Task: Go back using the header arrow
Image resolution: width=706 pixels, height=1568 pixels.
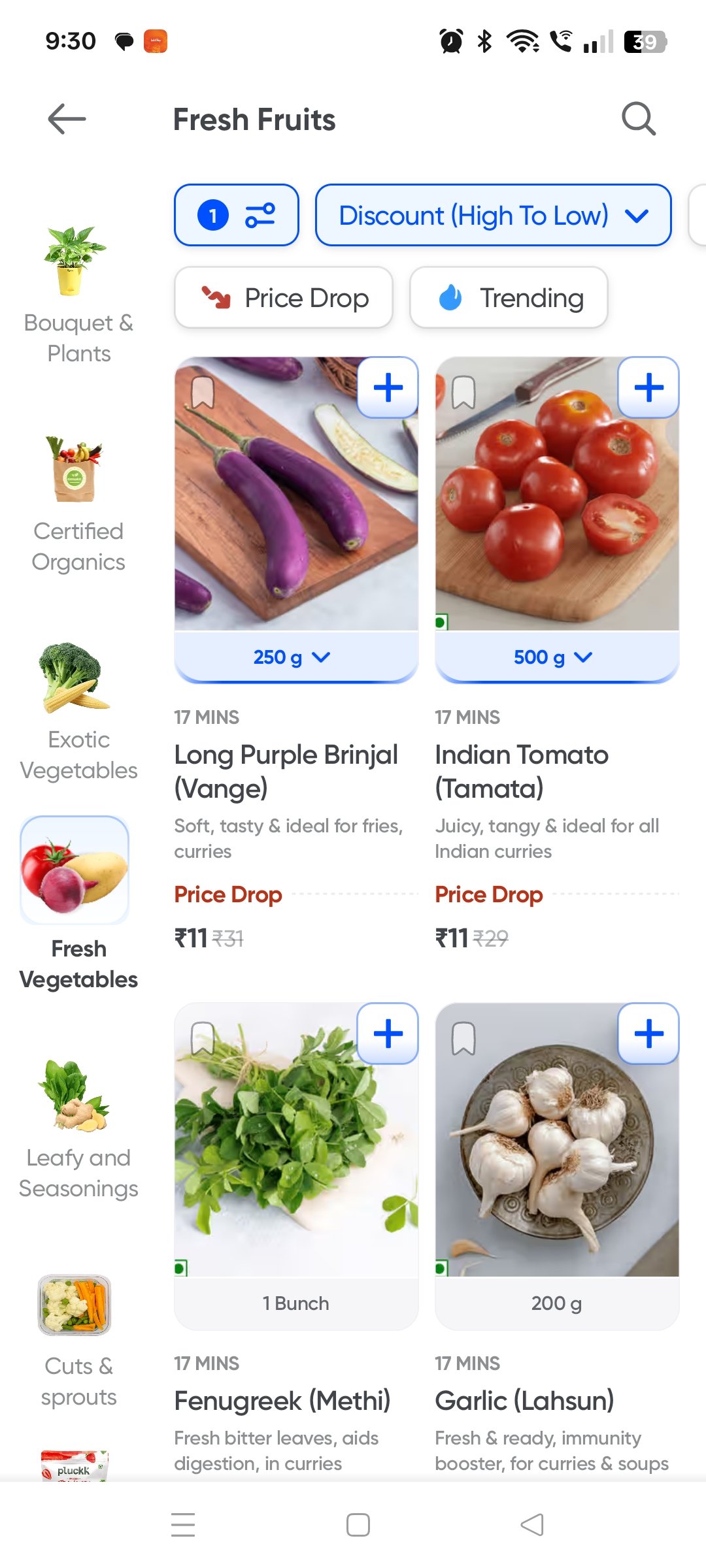Action: tap(67, 119)
